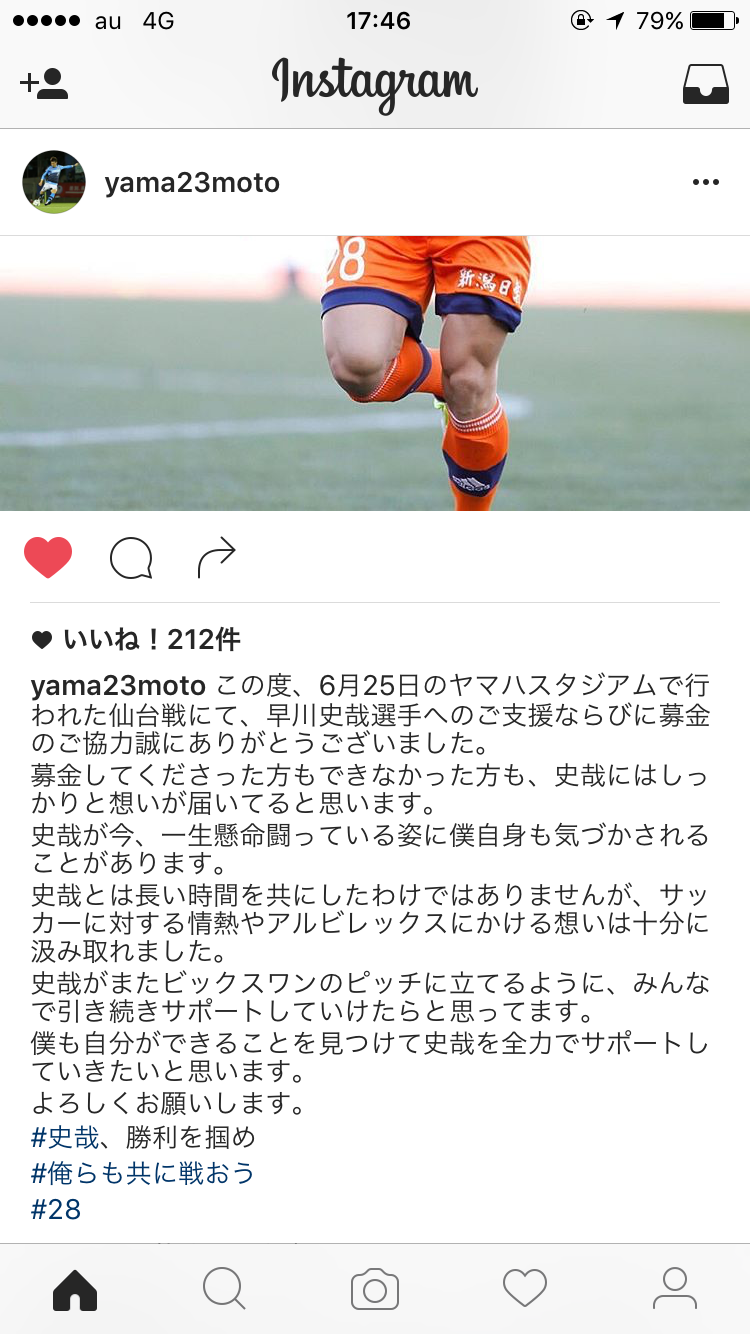
Task: Open the #俺らも共に戦おう hashtag
Action: coord(143,1173)
